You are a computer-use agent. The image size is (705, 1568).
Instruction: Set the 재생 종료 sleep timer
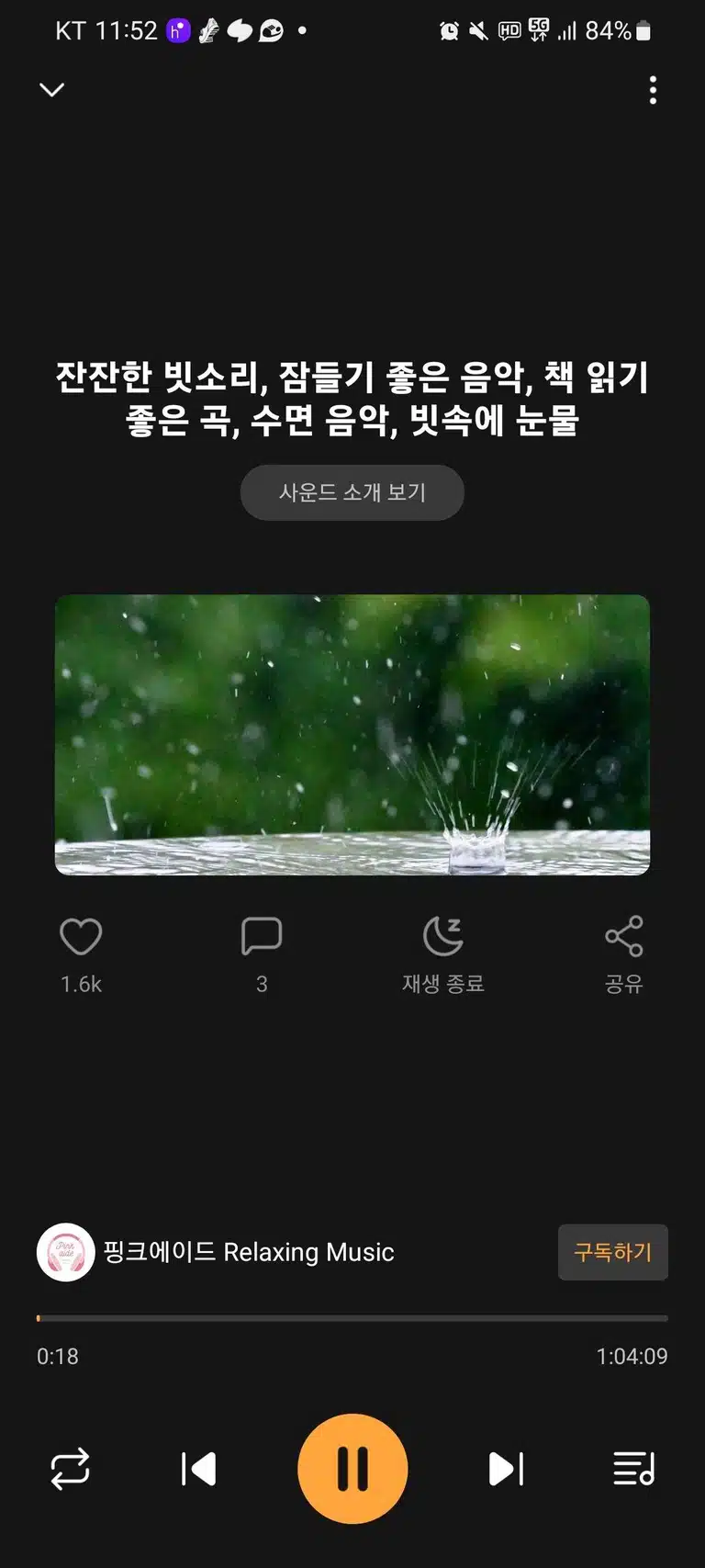(x=443, y=937)
